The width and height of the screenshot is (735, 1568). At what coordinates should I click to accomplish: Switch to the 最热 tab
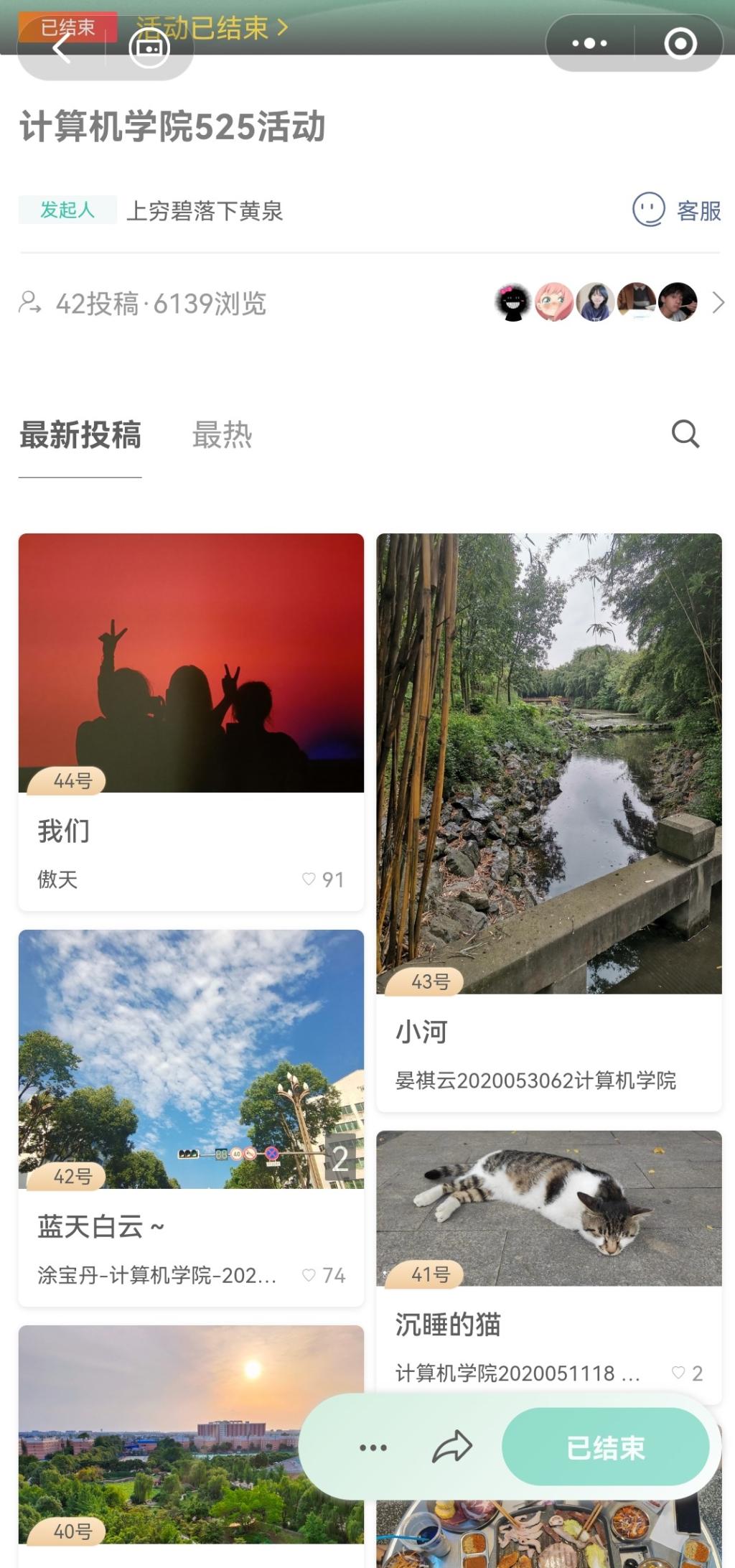[222, 435]
